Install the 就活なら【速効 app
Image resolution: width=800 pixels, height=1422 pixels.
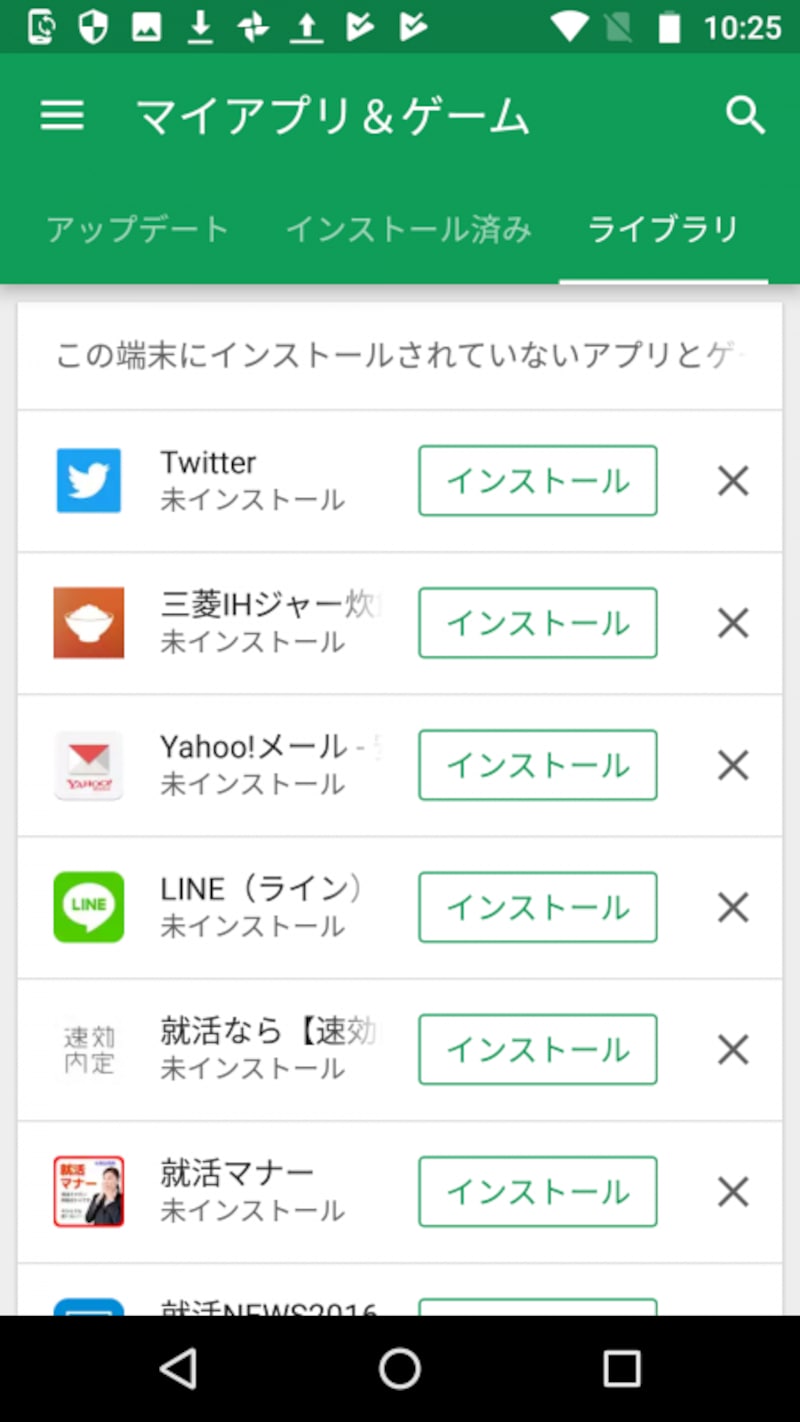(x=537, y=1049)
